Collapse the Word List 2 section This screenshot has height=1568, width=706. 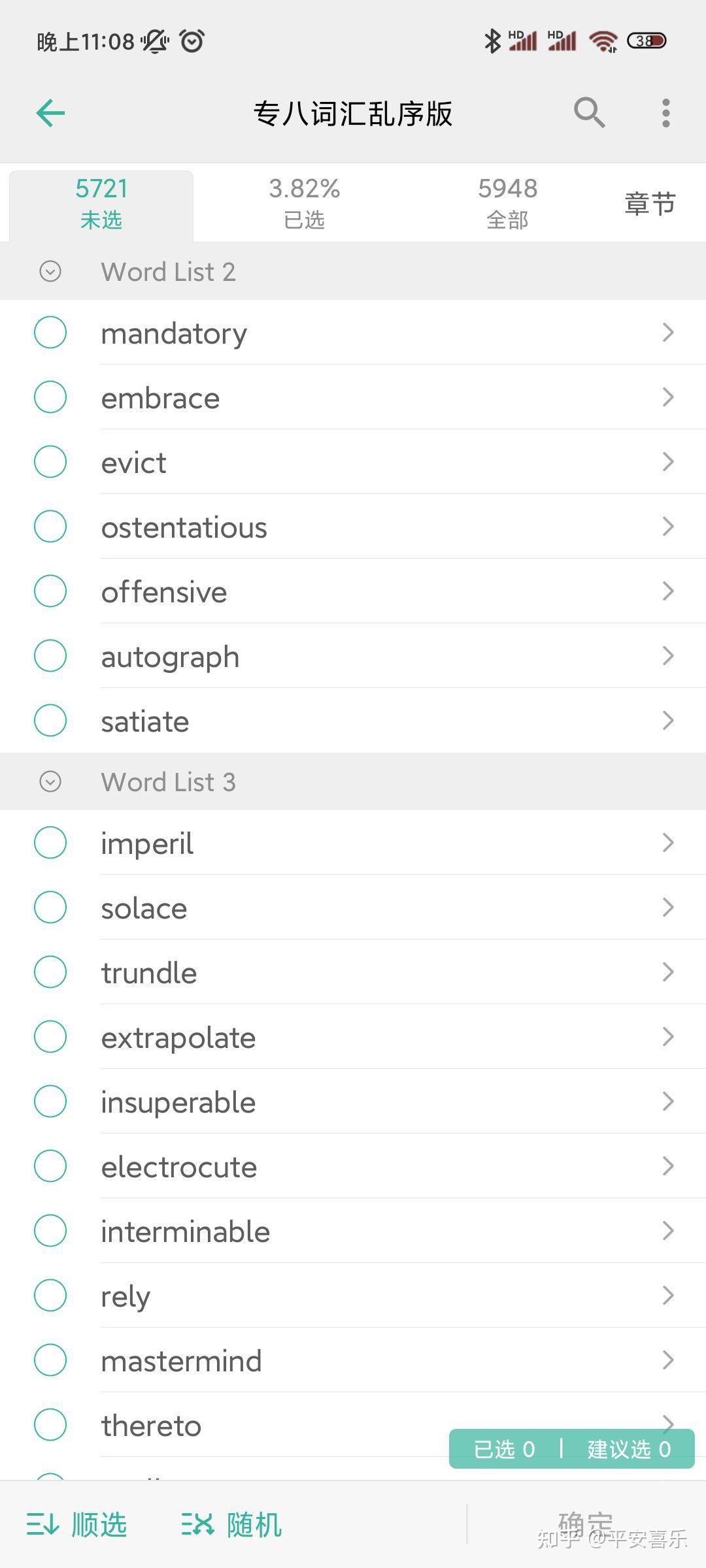click(50, 272)
